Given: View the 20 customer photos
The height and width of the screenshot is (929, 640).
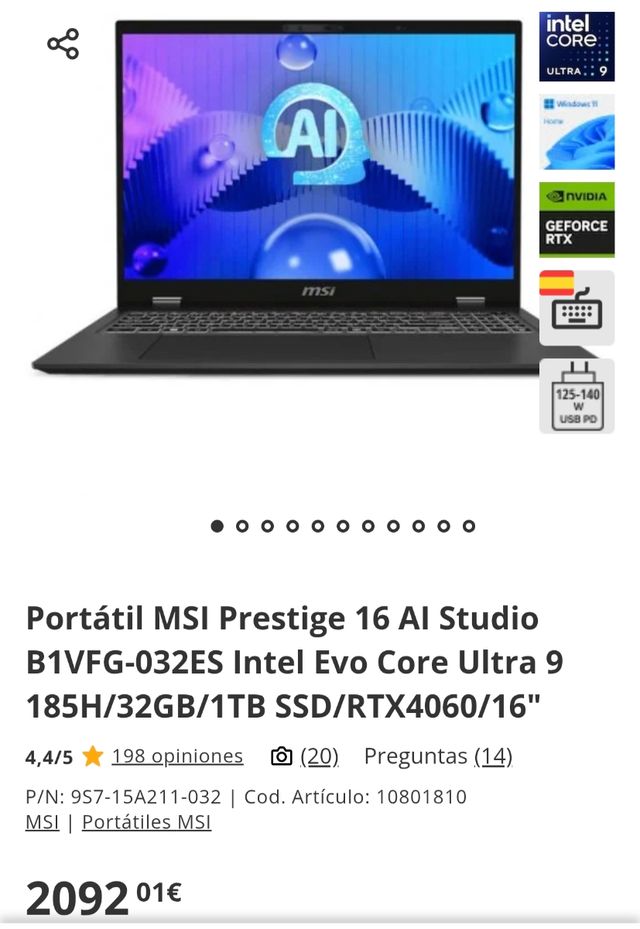Looking at the screenshot, I should coord(318,756).
